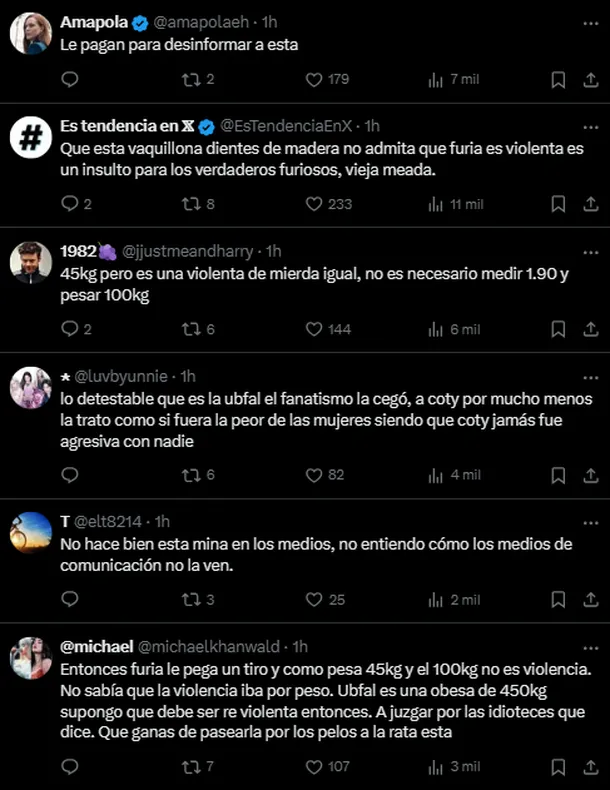Bookmark the reply by @michaelkhanwald

coord(558,767)
